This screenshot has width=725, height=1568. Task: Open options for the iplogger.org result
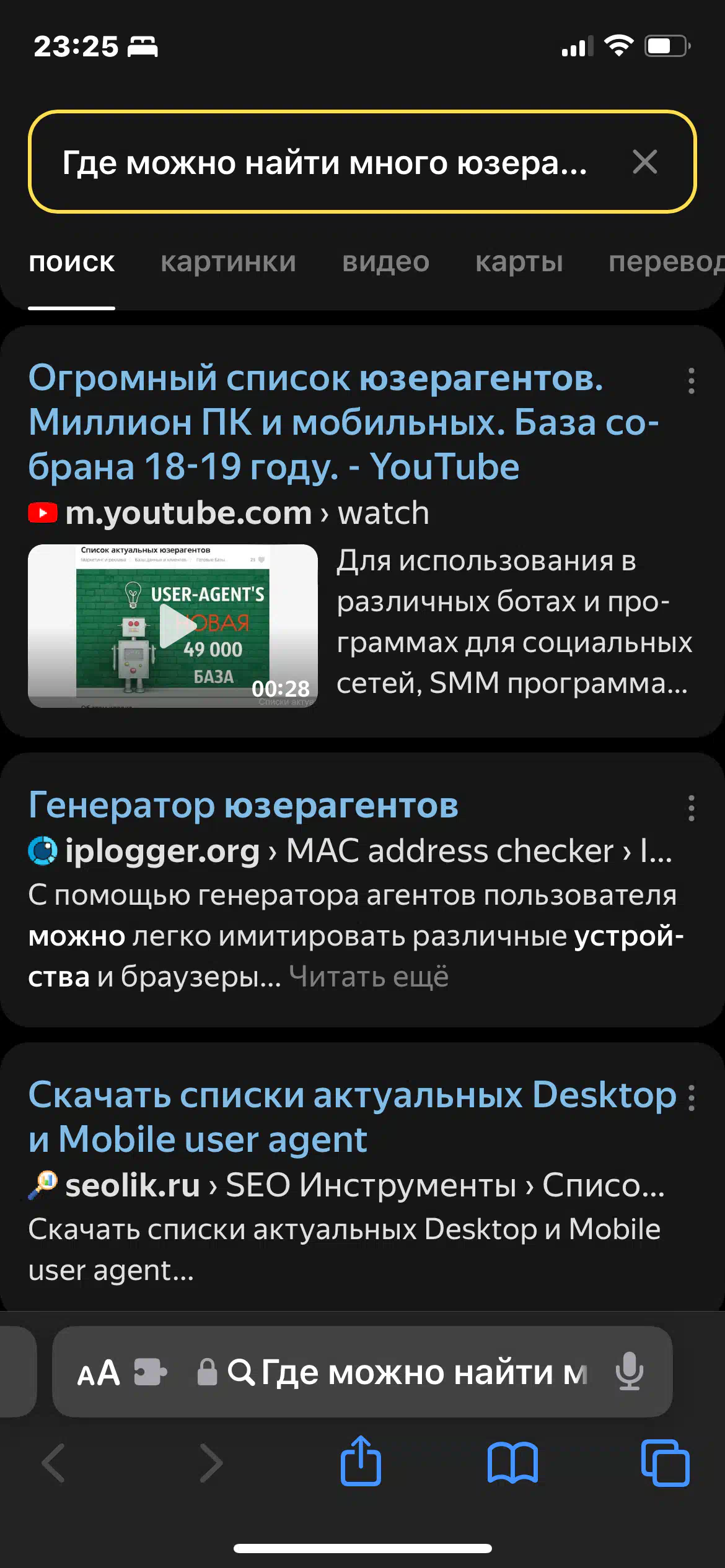point(692,808)
